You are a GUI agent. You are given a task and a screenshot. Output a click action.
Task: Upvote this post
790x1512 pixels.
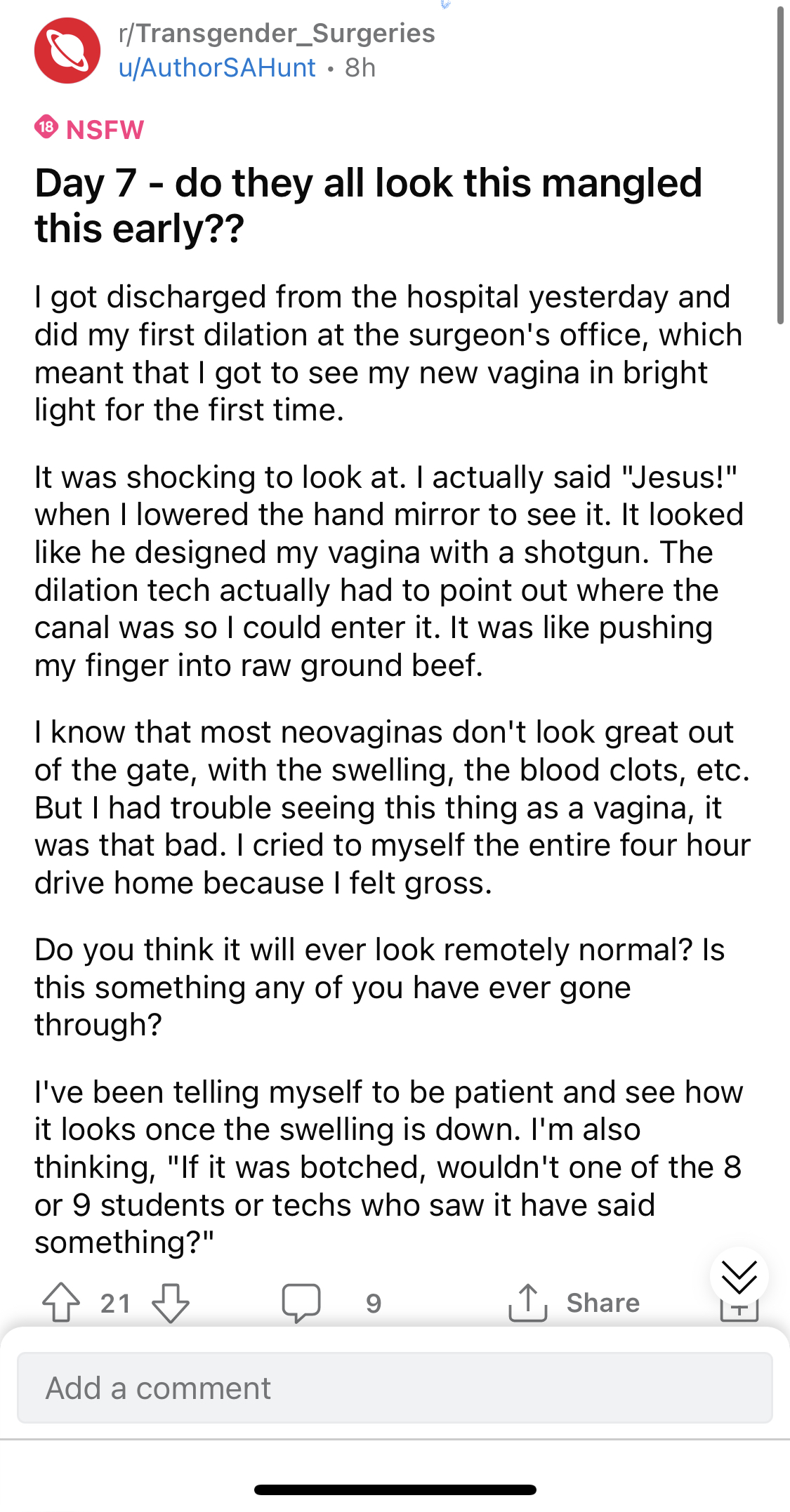pyautogui.click(x=61, y=1303)
